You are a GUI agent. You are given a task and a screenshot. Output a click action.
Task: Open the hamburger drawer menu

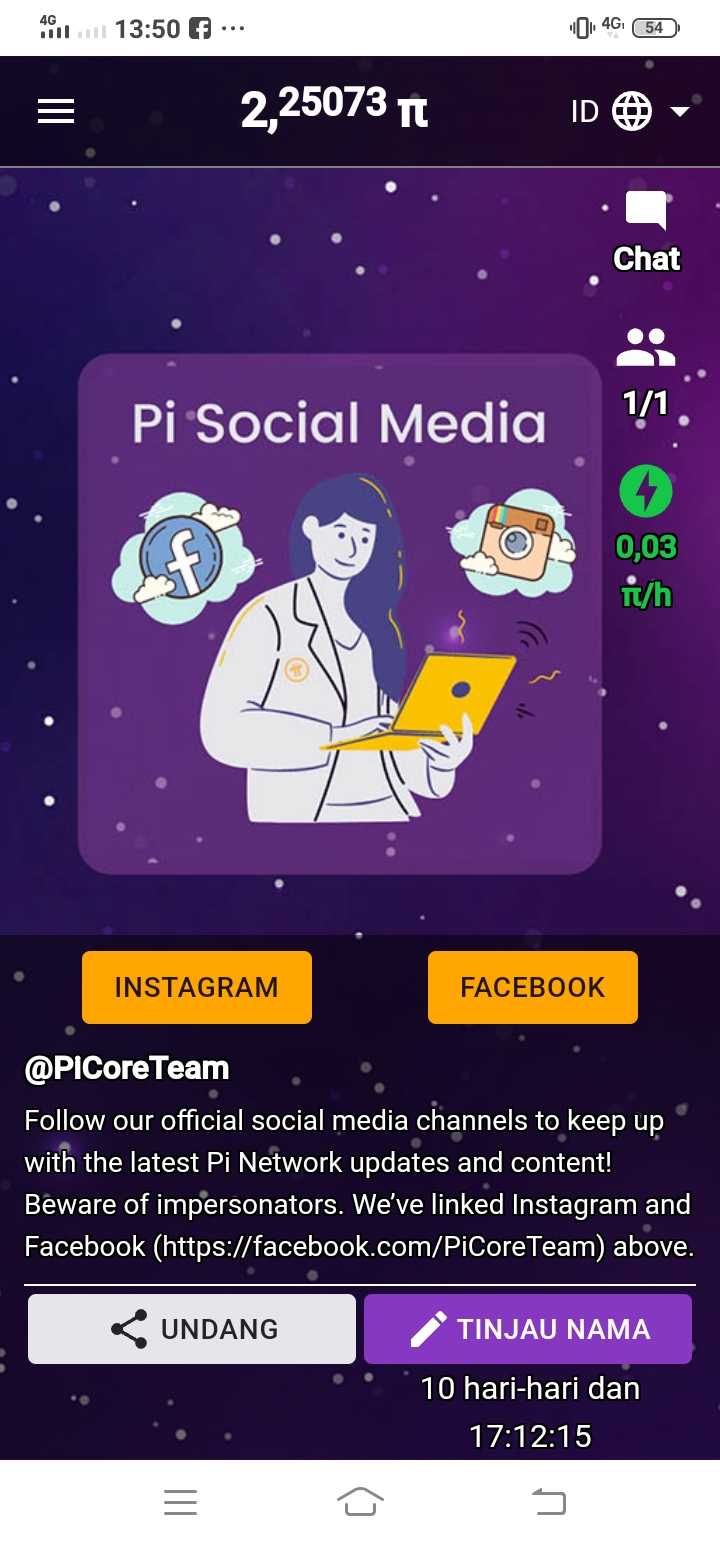(x=56, y=111)
